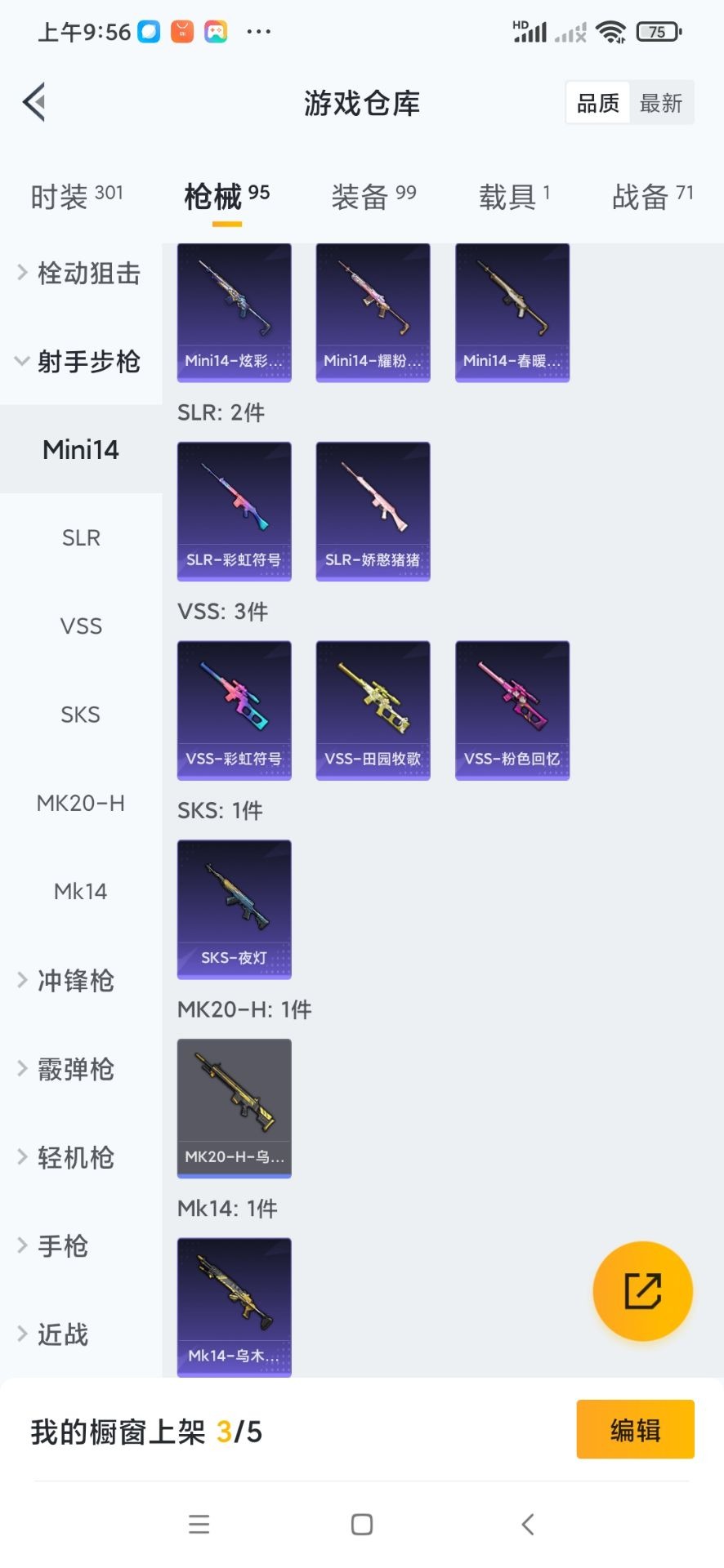The height and width of the screenshot is (1568, 724).
Task: Tap 编辑 to edit showcase items
Action: click(635, 1429)
